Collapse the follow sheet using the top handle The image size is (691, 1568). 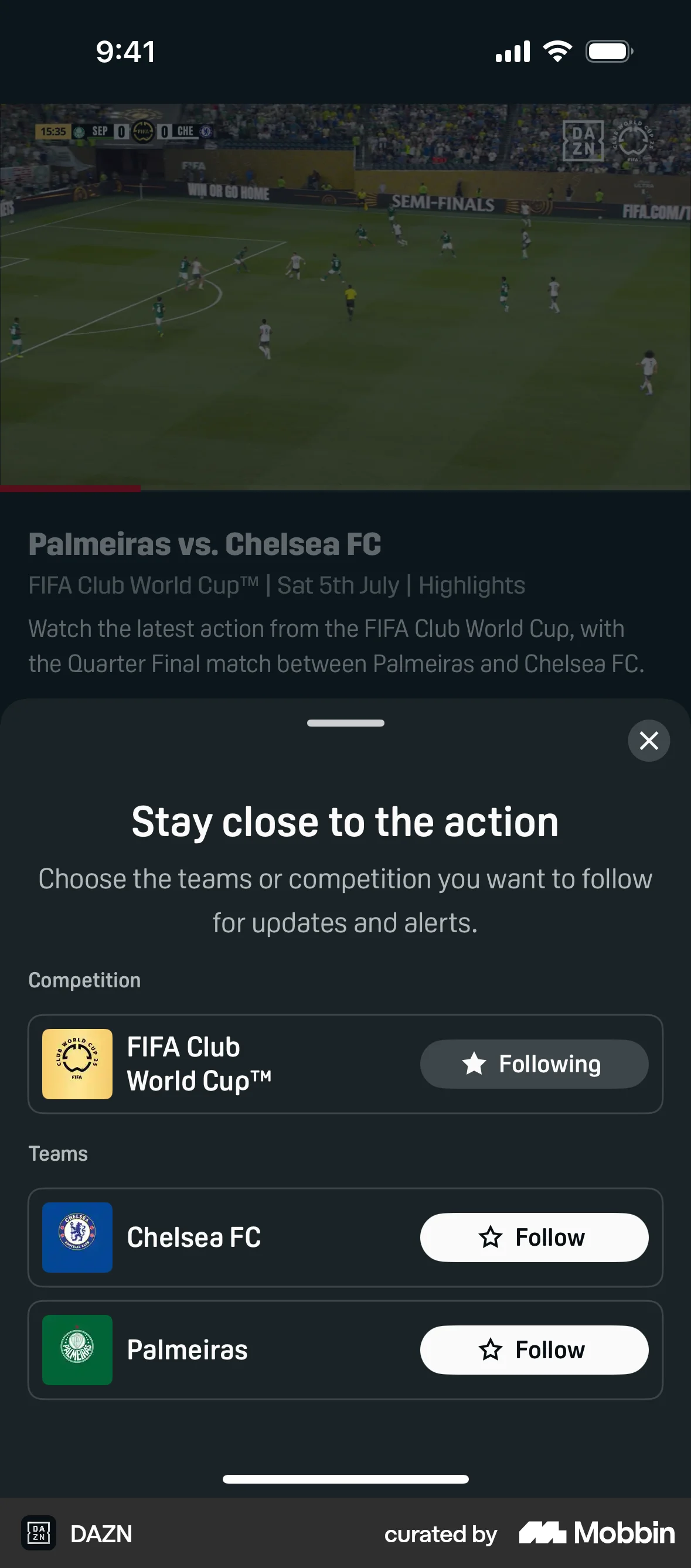point(345,723)
